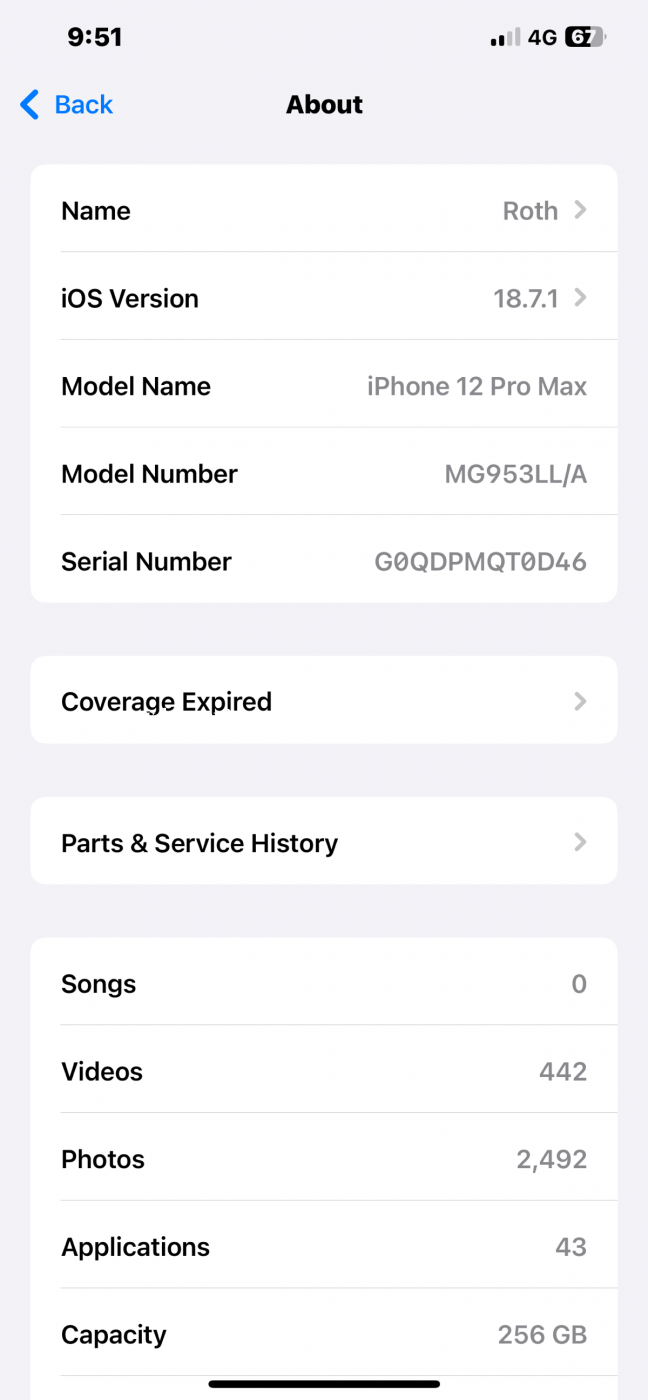Go back to the previous settings page

(67, 105)
